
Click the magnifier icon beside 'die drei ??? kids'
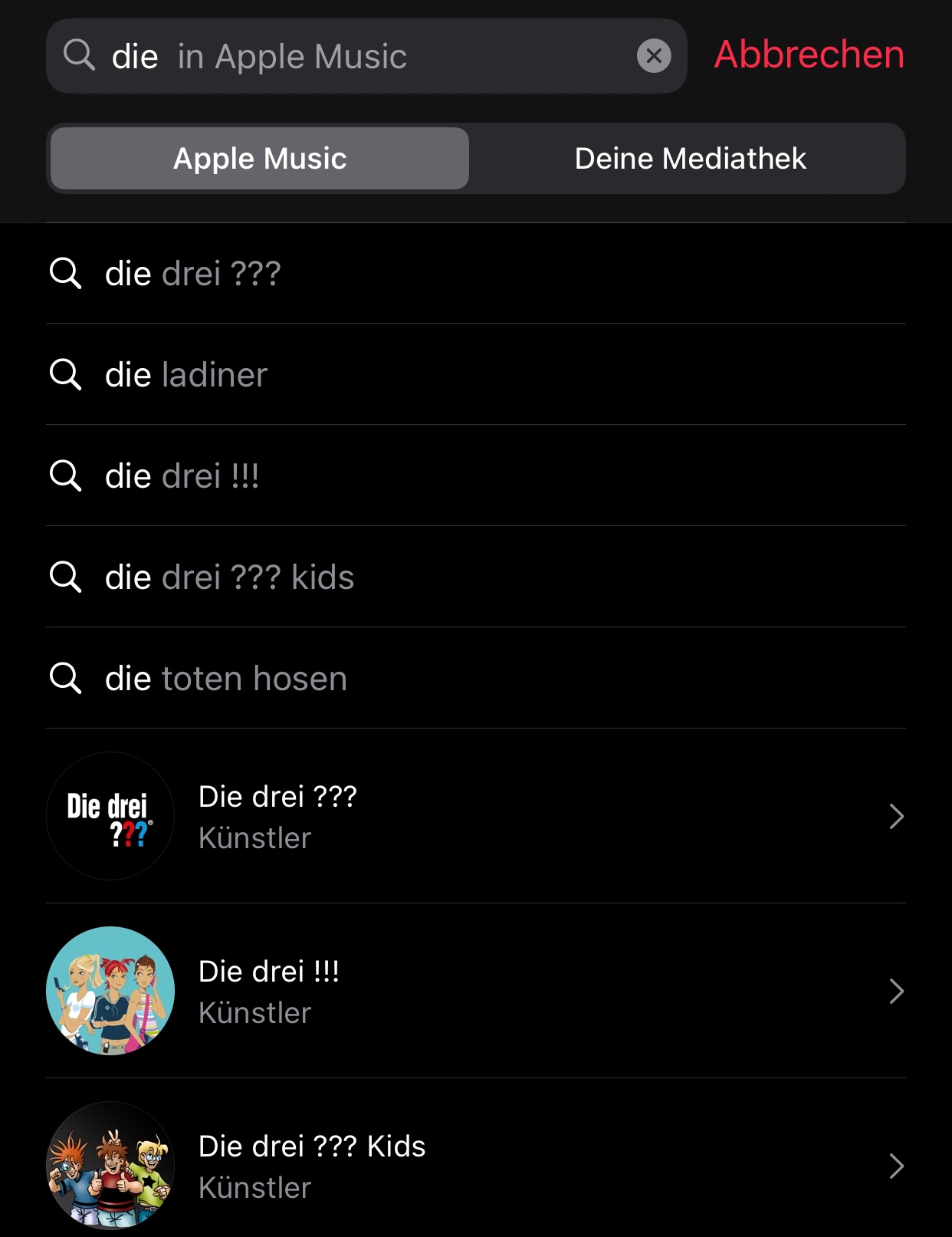pyautogui.click(x=67, y=577)
